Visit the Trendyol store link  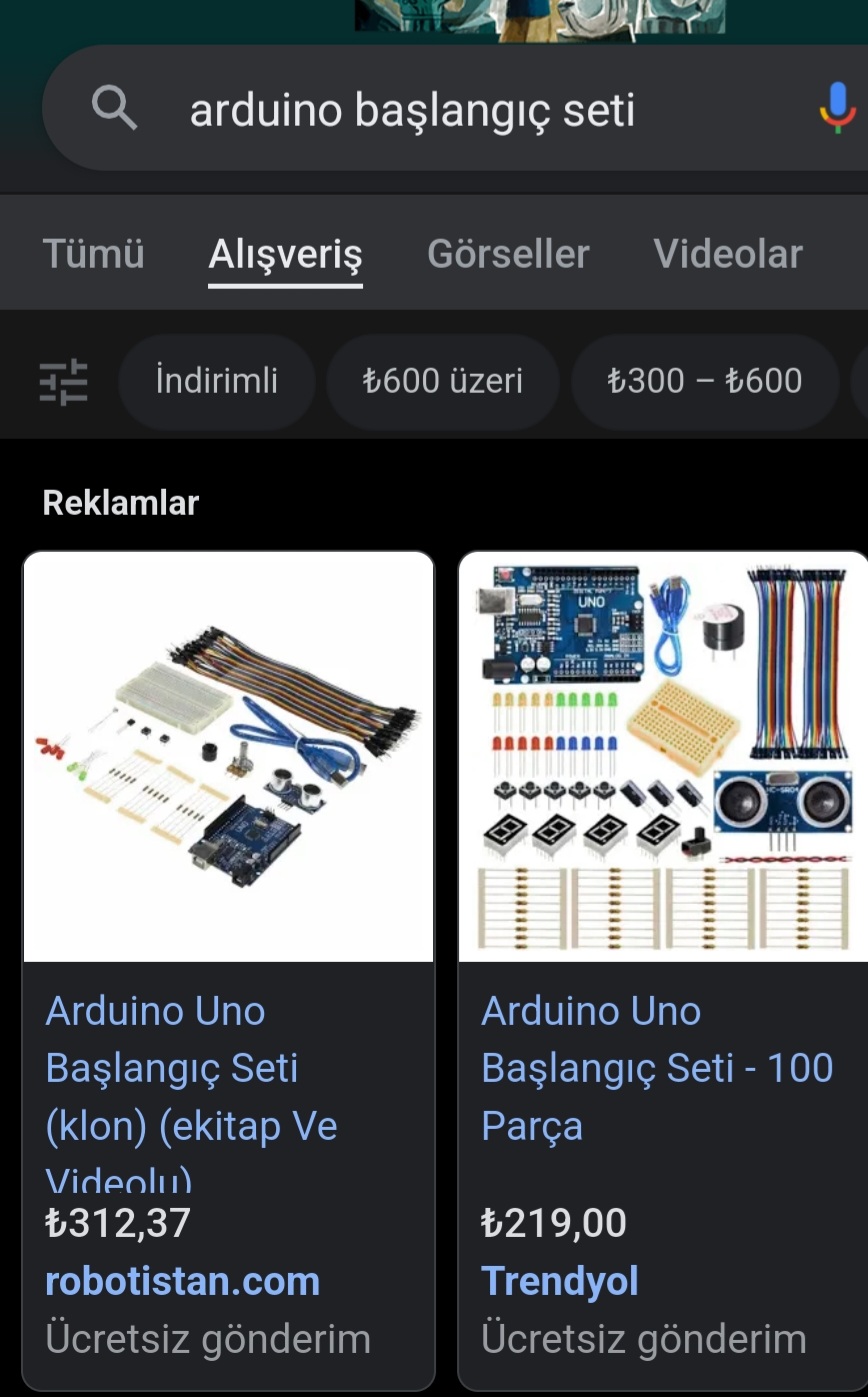(559, 1280)
